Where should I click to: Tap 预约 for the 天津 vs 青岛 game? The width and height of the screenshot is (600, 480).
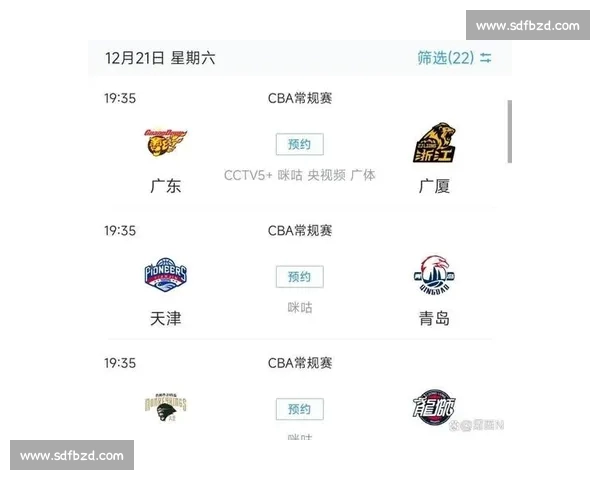click(x=299, y=276)
